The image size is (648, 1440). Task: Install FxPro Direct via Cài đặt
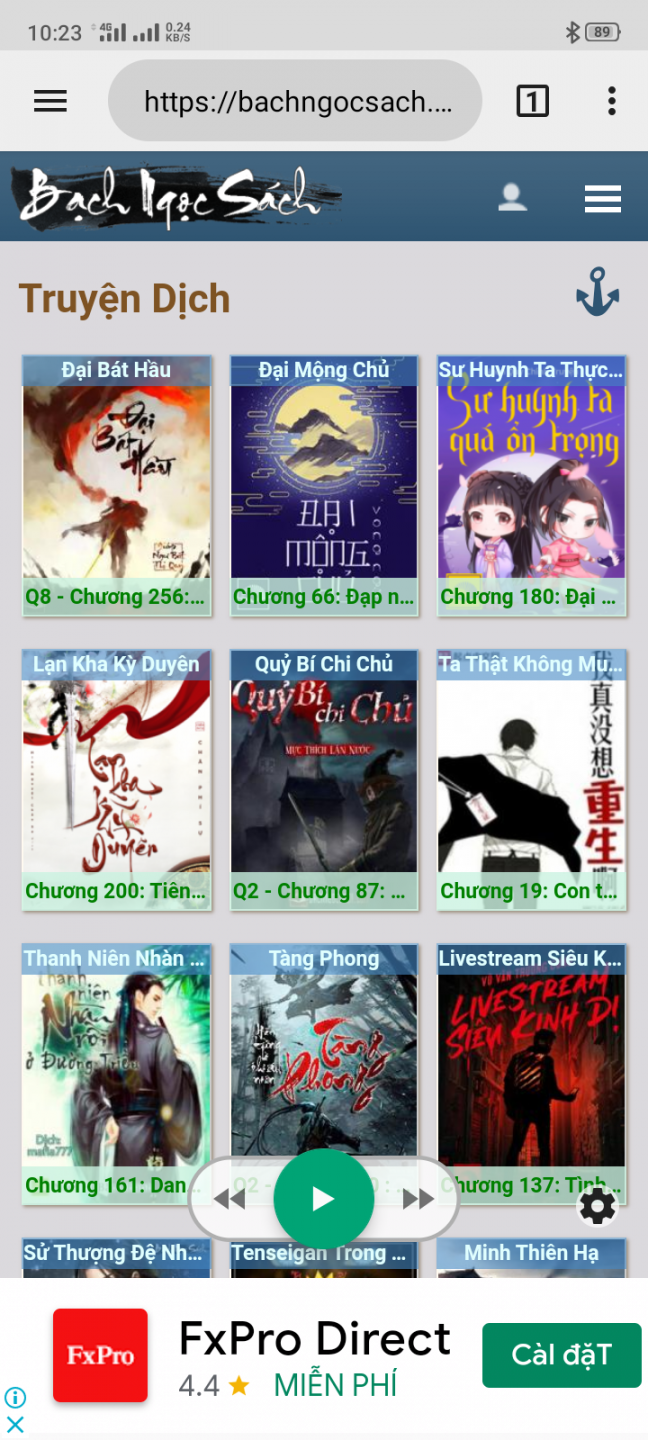coord(561,1355)
